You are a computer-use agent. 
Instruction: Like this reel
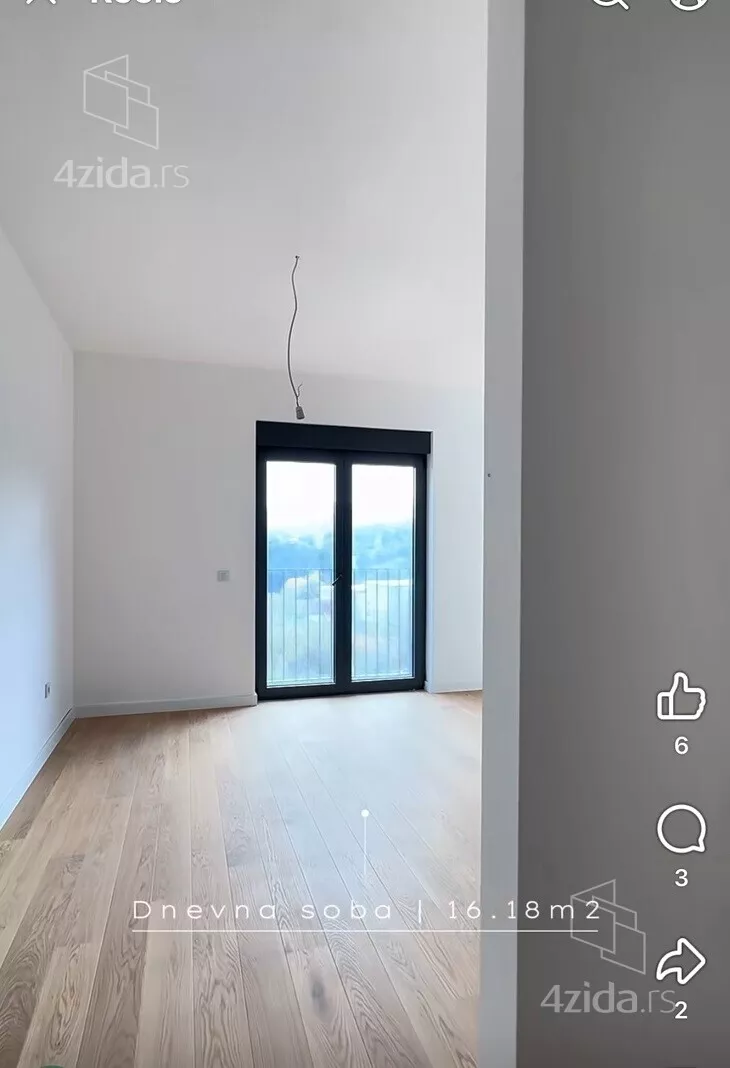tap(681, 698)
